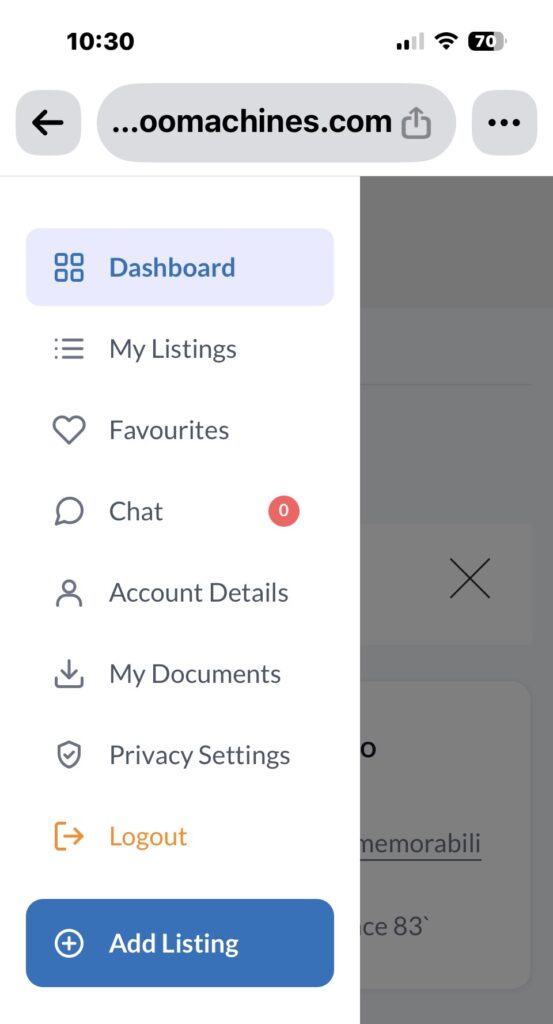The height and width of the screenshot is (1024, 553).
Task: Share the page from the address bar
Action: tap(416, 123)
